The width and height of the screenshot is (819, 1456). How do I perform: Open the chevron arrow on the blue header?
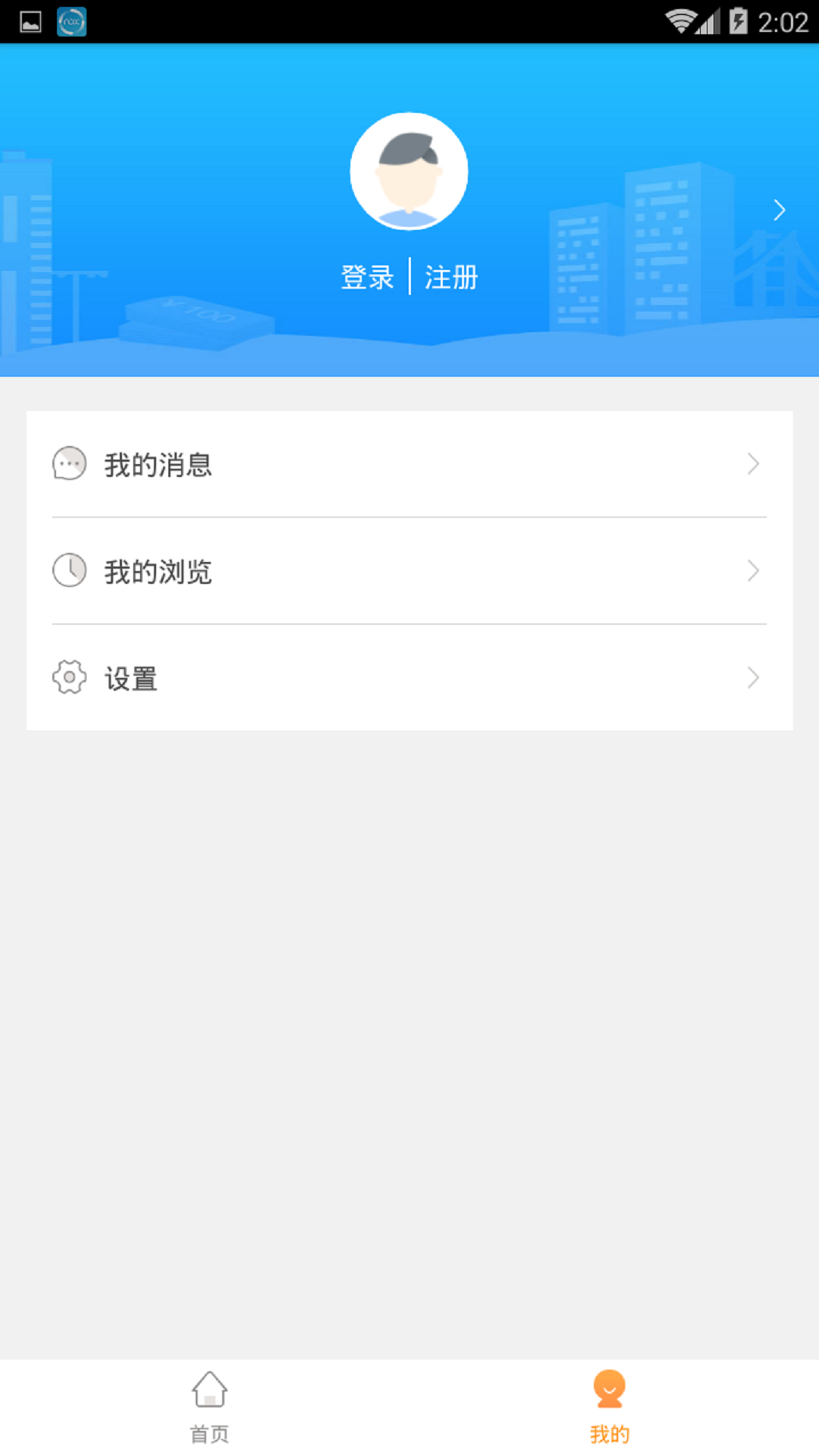pyautogui.click(x=779, y=210)
